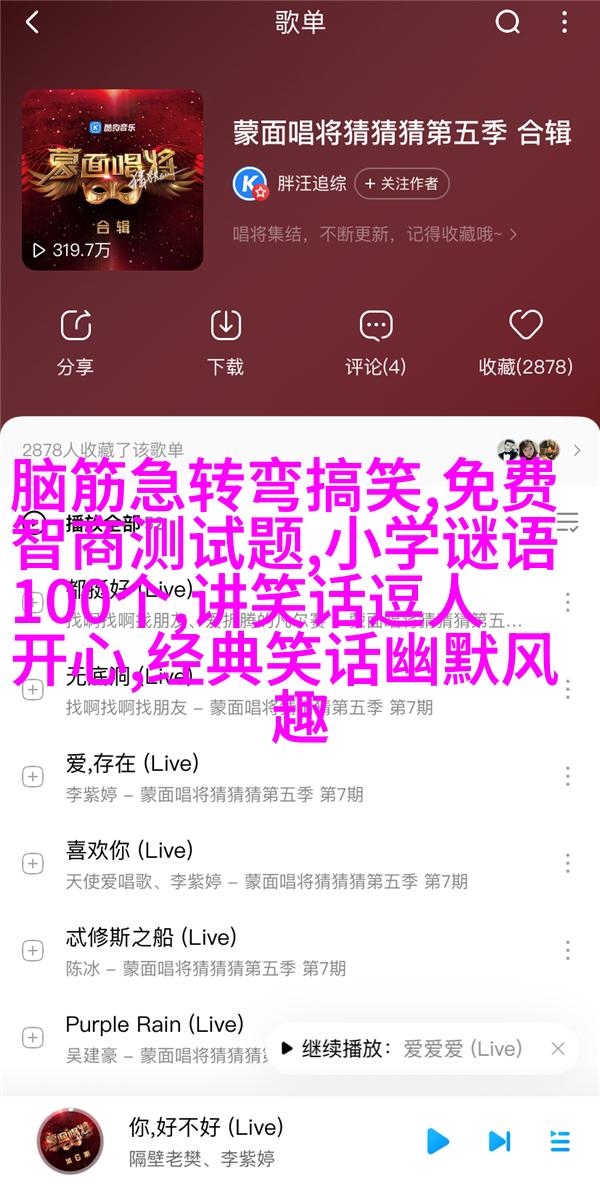Resume playback of 爱爱爱 (Live)
This screenshot has width=600, height=1189.
pyautogui.click(x=400, y=1049)
